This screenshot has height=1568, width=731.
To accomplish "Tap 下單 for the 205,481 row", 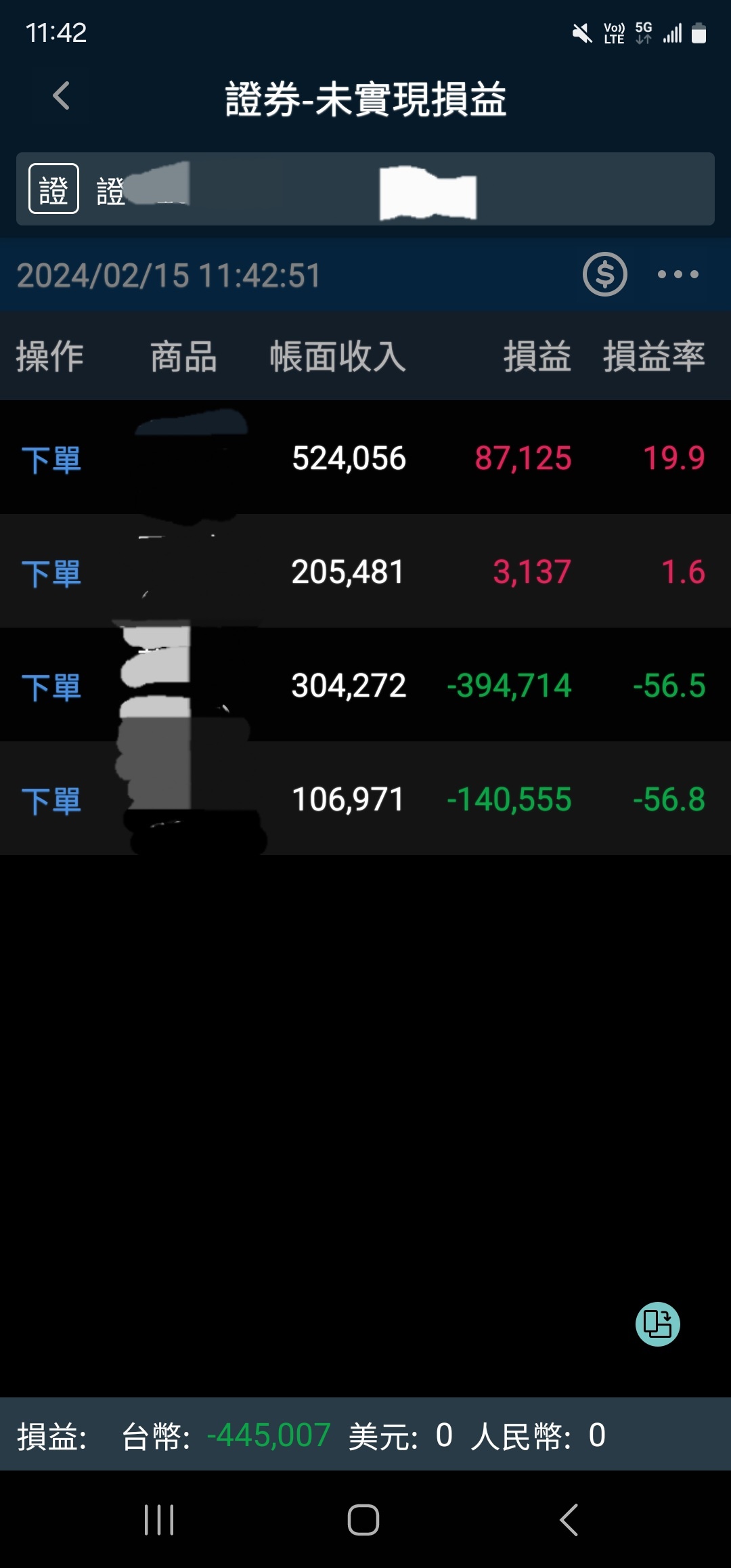I will 51,573.
